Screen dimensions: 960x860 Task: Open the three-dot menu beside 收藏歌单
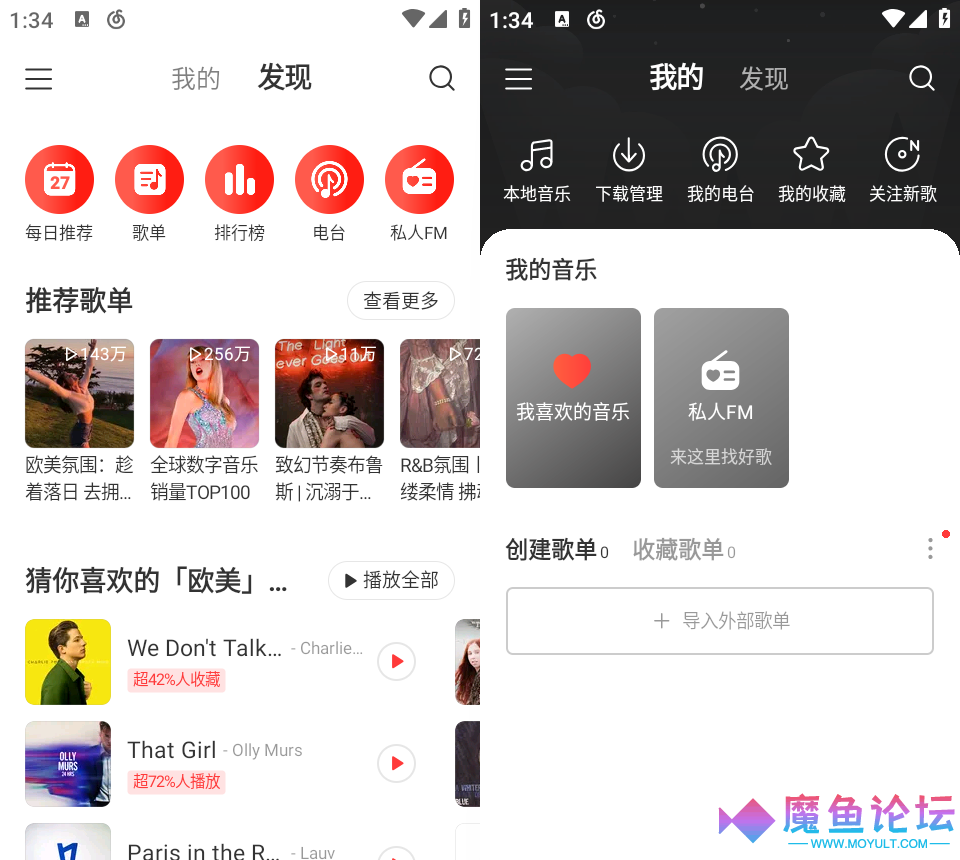click(x=930, y=549)
